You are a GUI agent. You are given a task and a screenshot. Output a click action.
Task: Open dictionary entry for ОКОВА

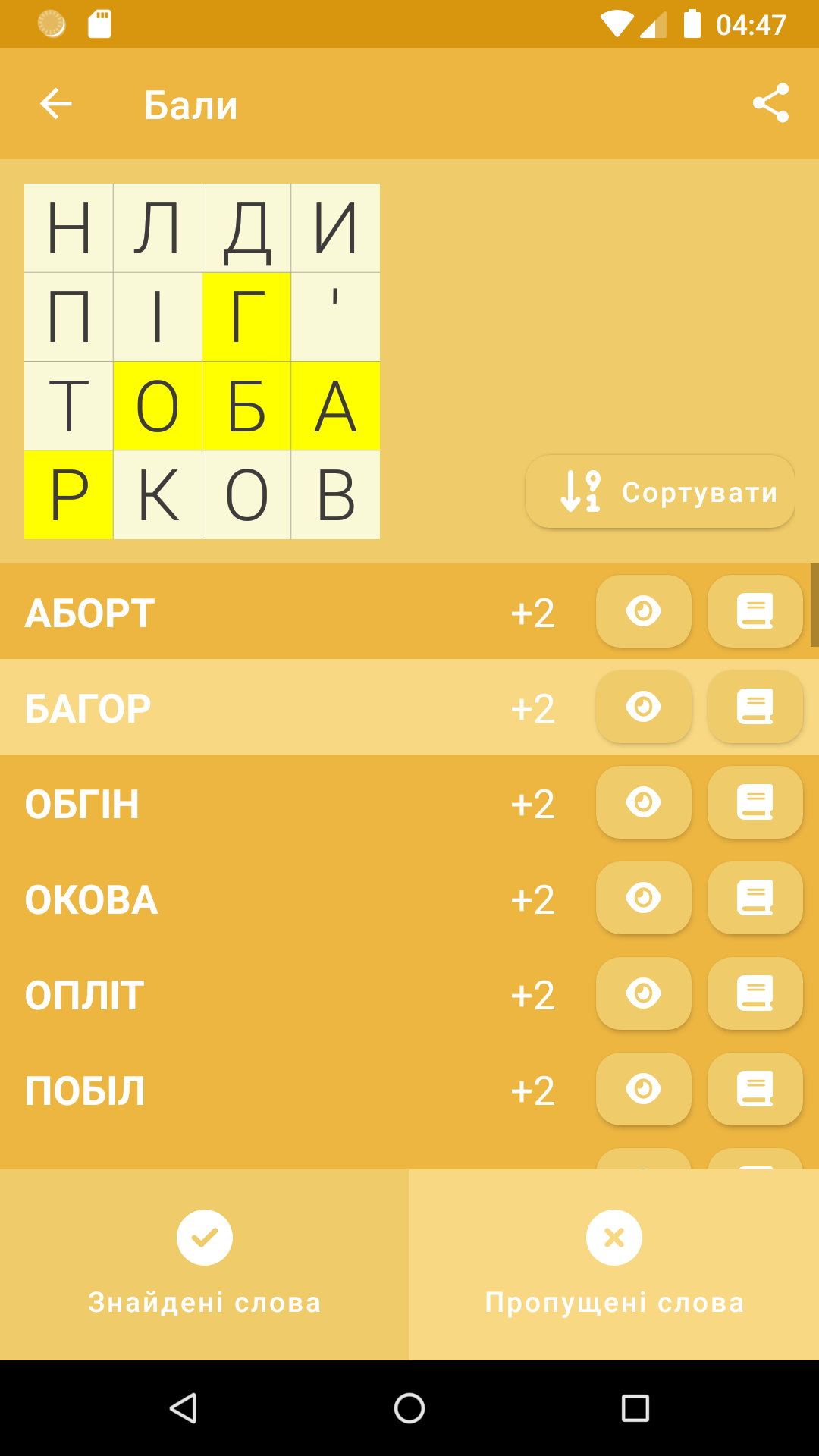click(x=755, y=898)
